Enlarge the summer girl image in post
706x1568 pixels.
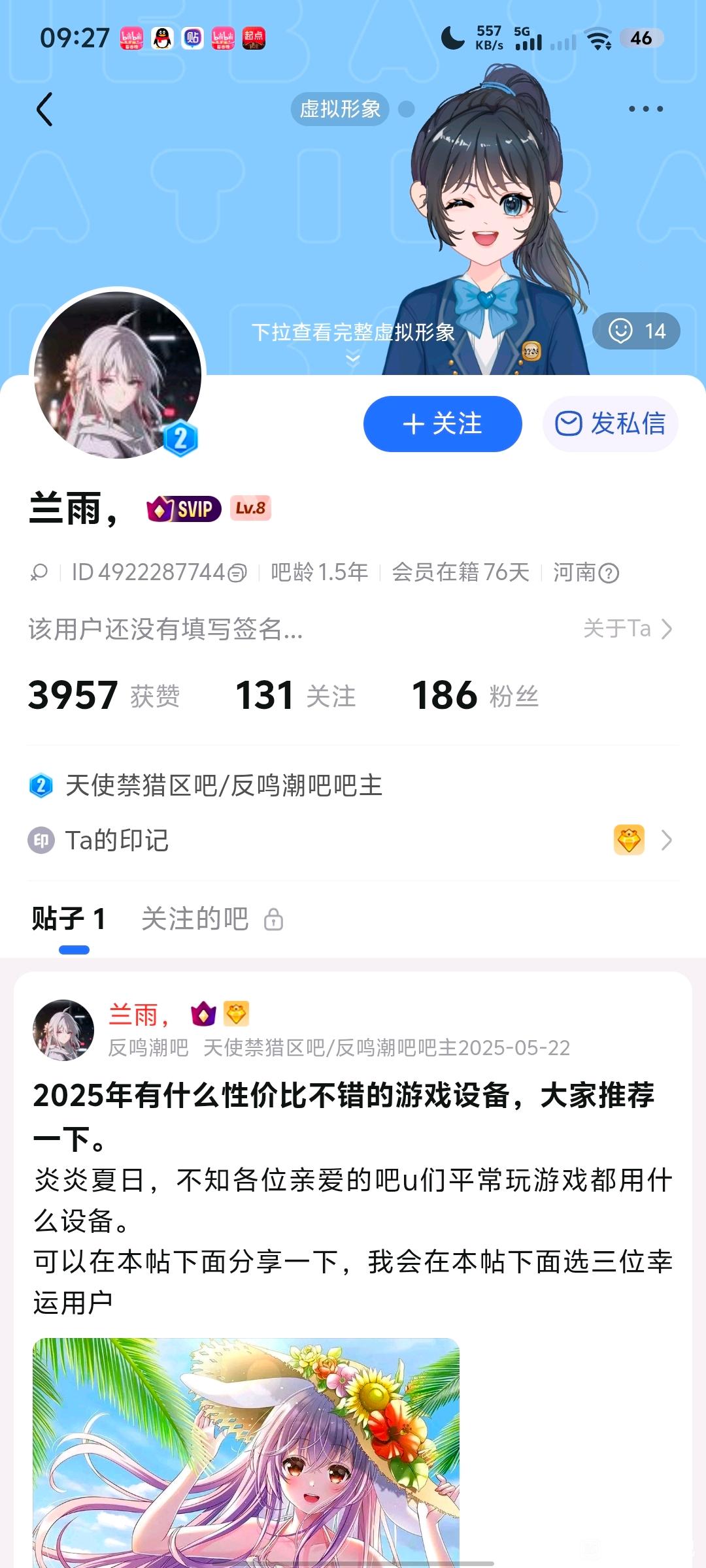[x=246, y=1450]
